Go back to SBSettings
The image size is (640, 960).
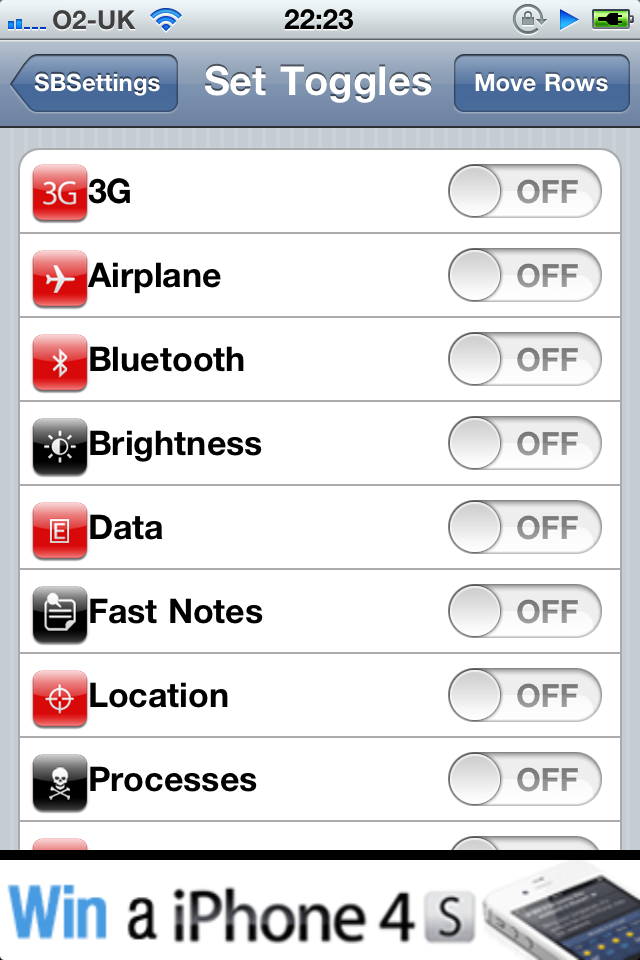[96, 83]
